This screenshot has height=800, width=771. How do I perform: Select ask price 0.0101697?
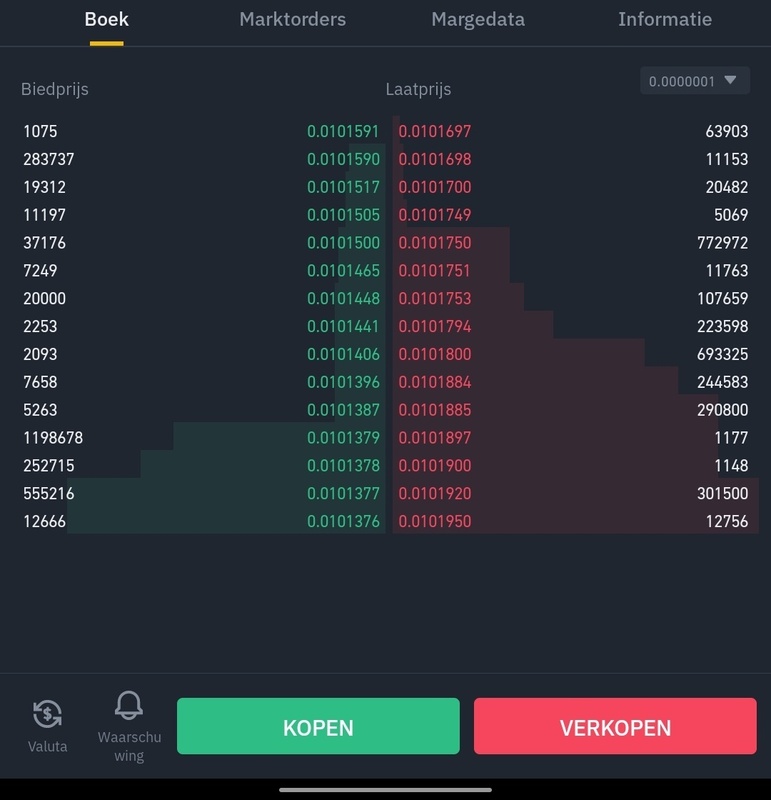coord(435,131)
